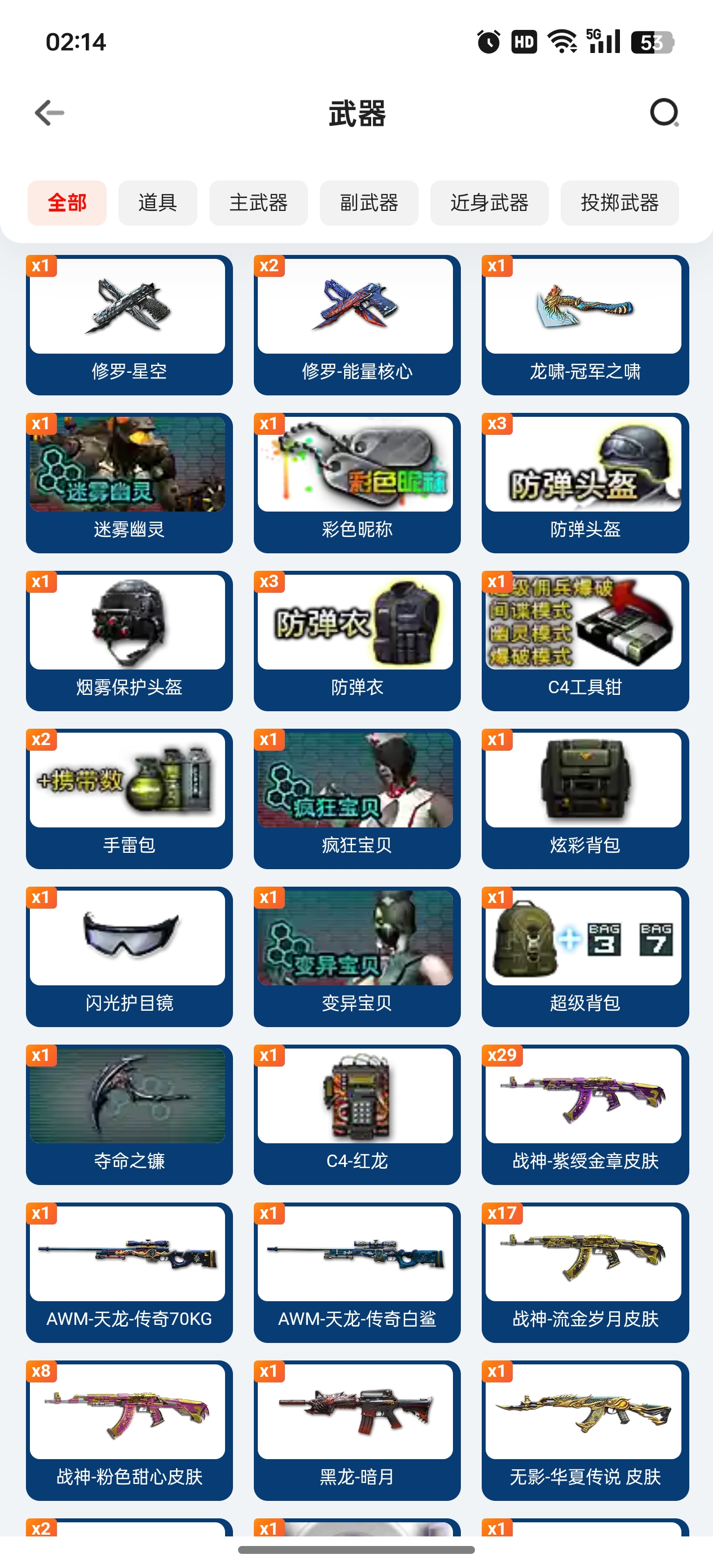The height and width of the screenshot is (1568, 713).
Task: Show 投掷武器 items
Action: [619, 202]
